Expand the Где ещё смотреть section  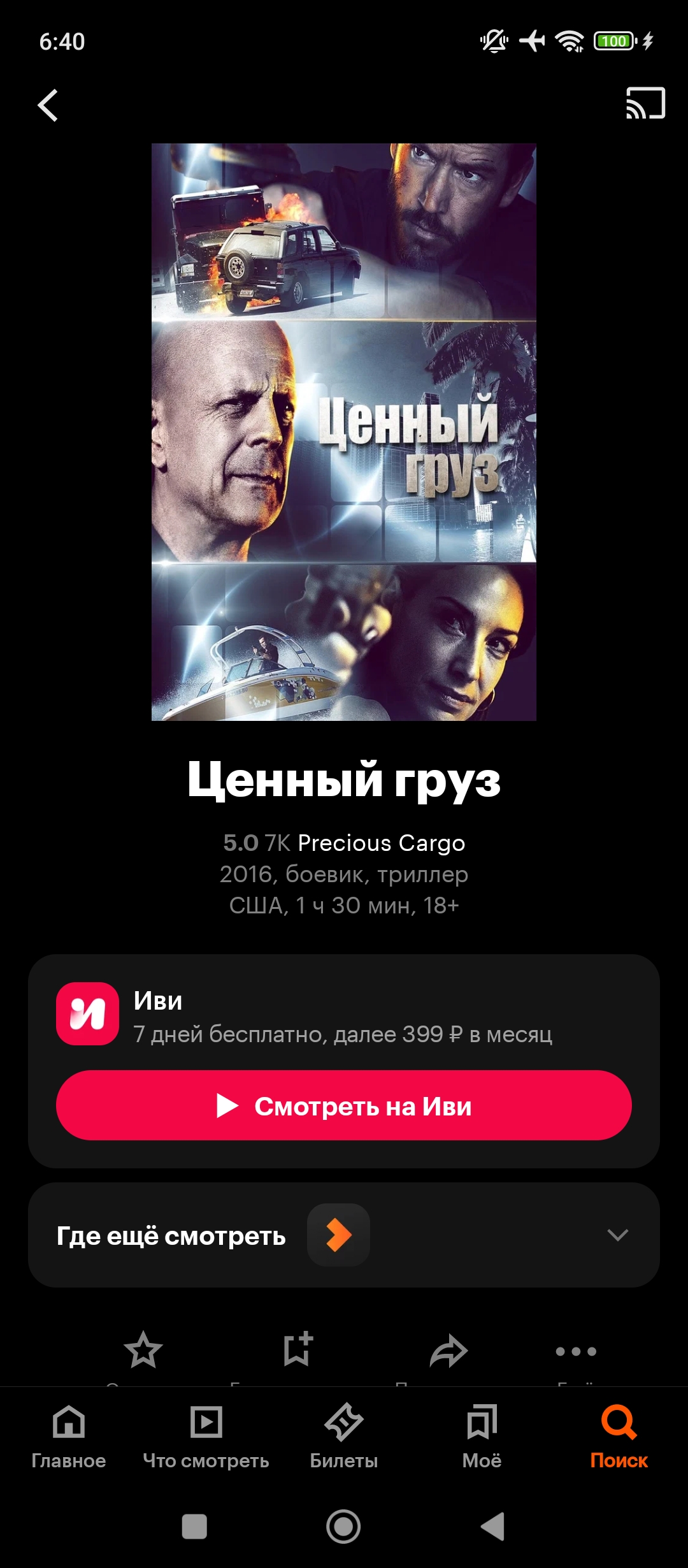click(617, 1235)
